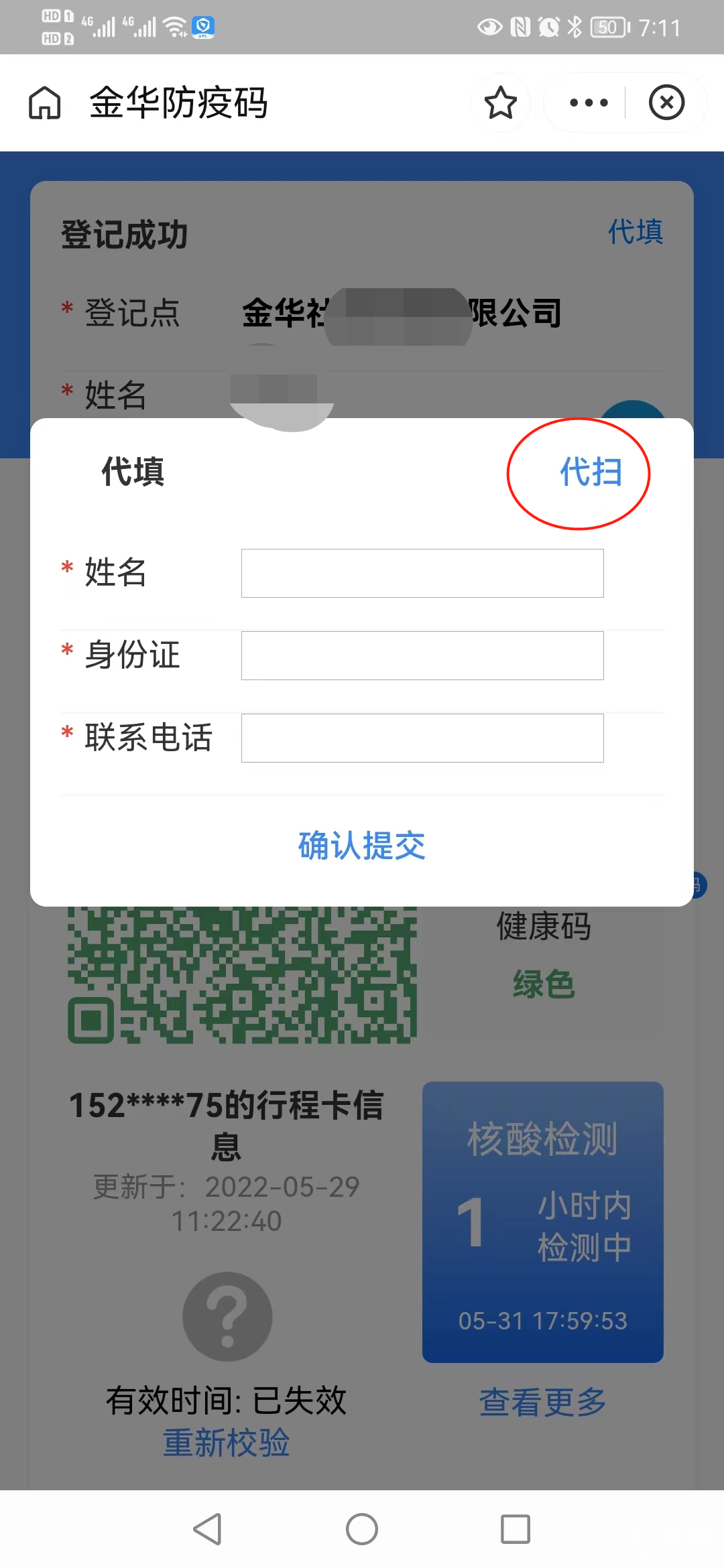Submit the form with 确认提交
The width and height of the screenshot is (724, 1568).
(x=362, y=846)
